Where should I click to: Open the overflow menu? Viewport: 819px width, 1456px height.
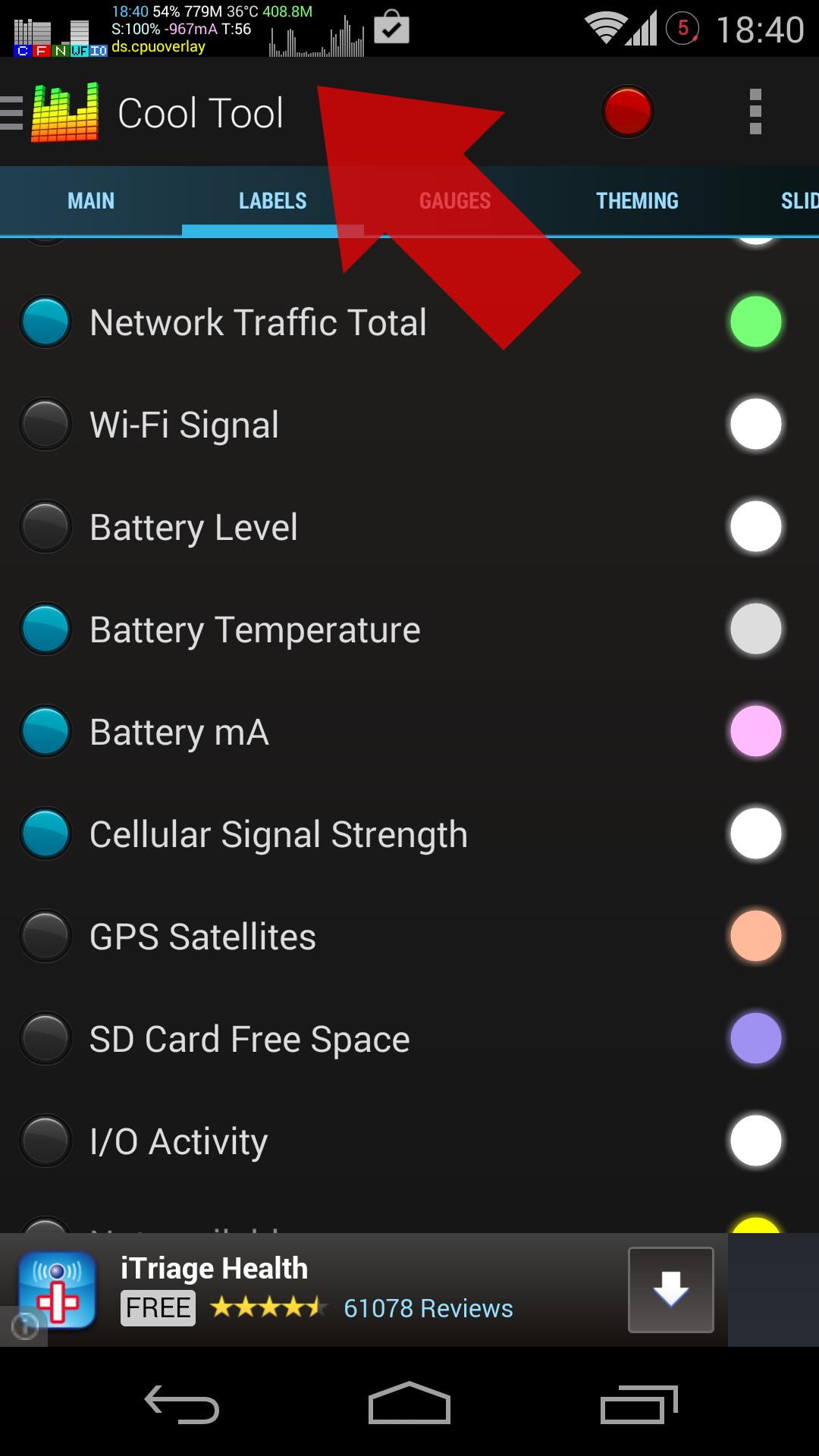tap(755, 111)
